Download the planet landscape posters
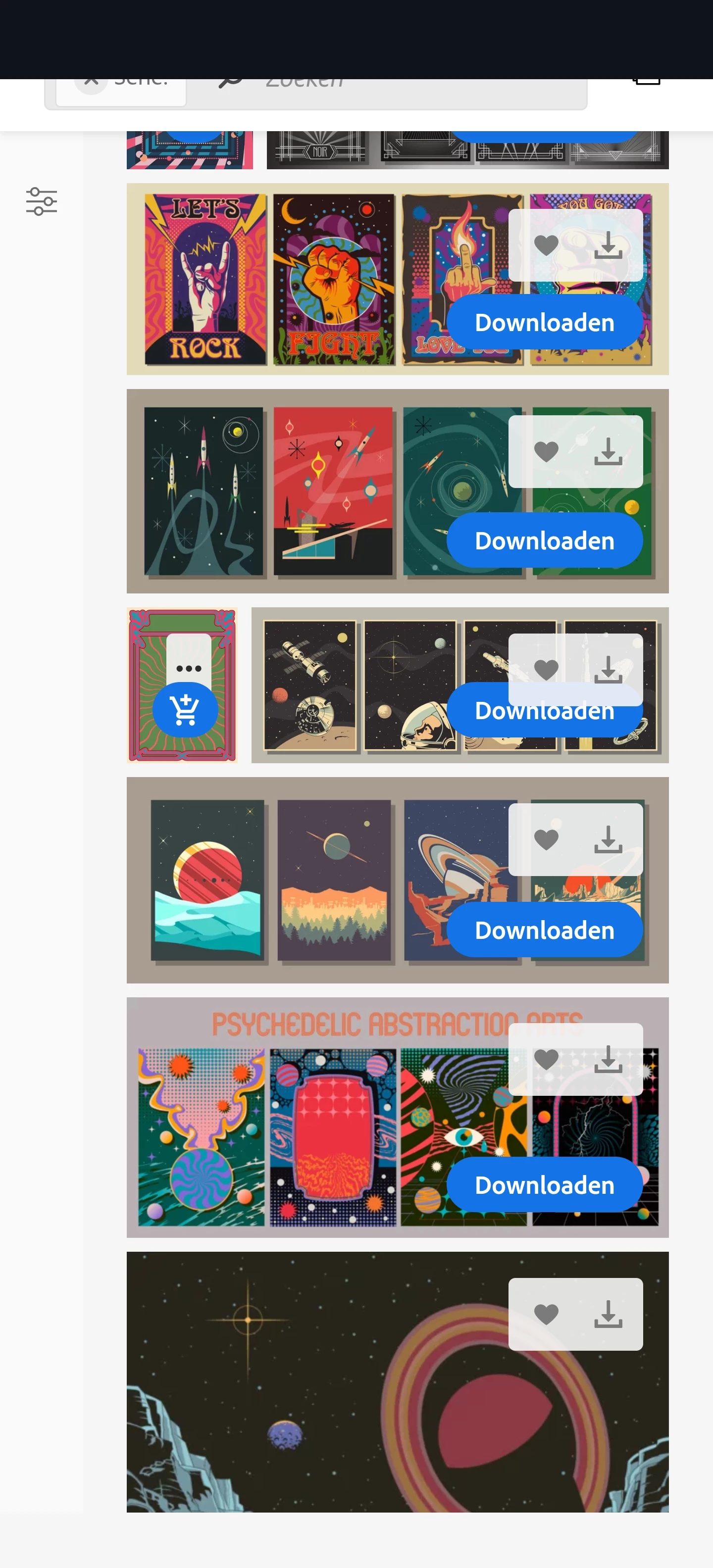The height and width of the screenshot is (1568, 713). tap(544, 930)
